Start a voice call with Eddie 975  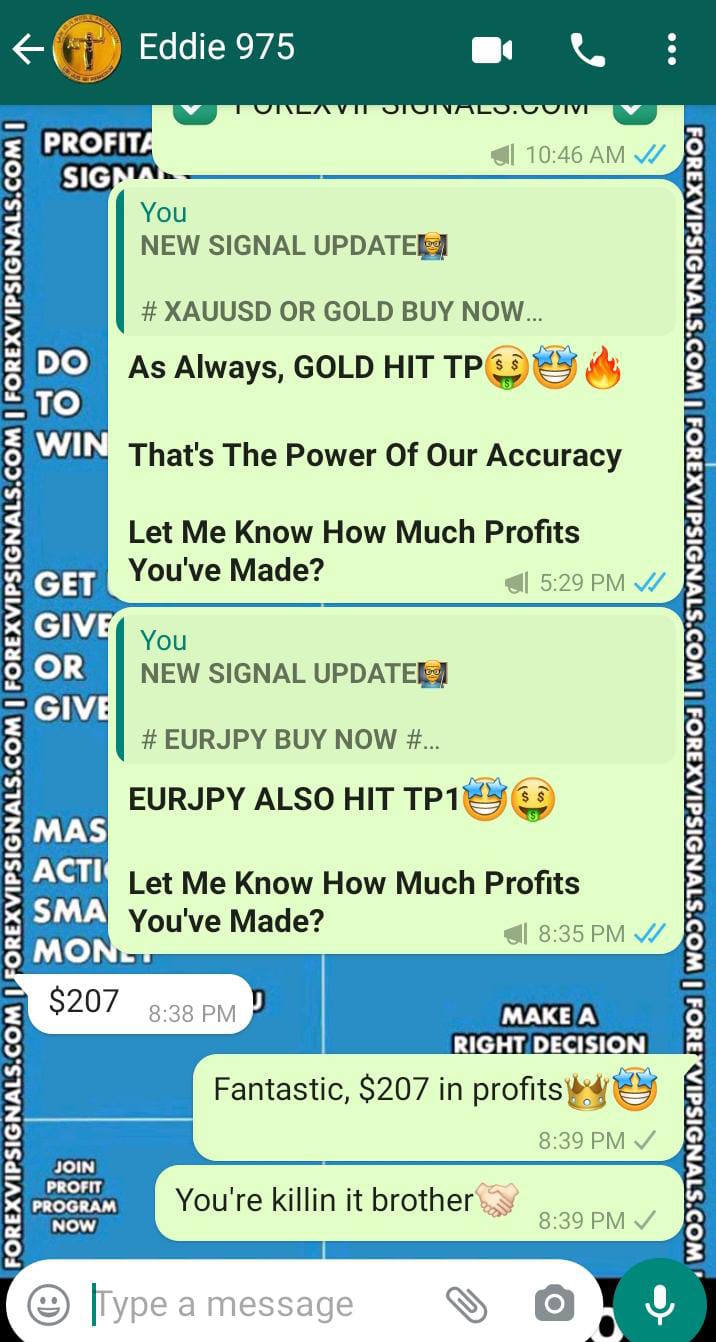587,50
